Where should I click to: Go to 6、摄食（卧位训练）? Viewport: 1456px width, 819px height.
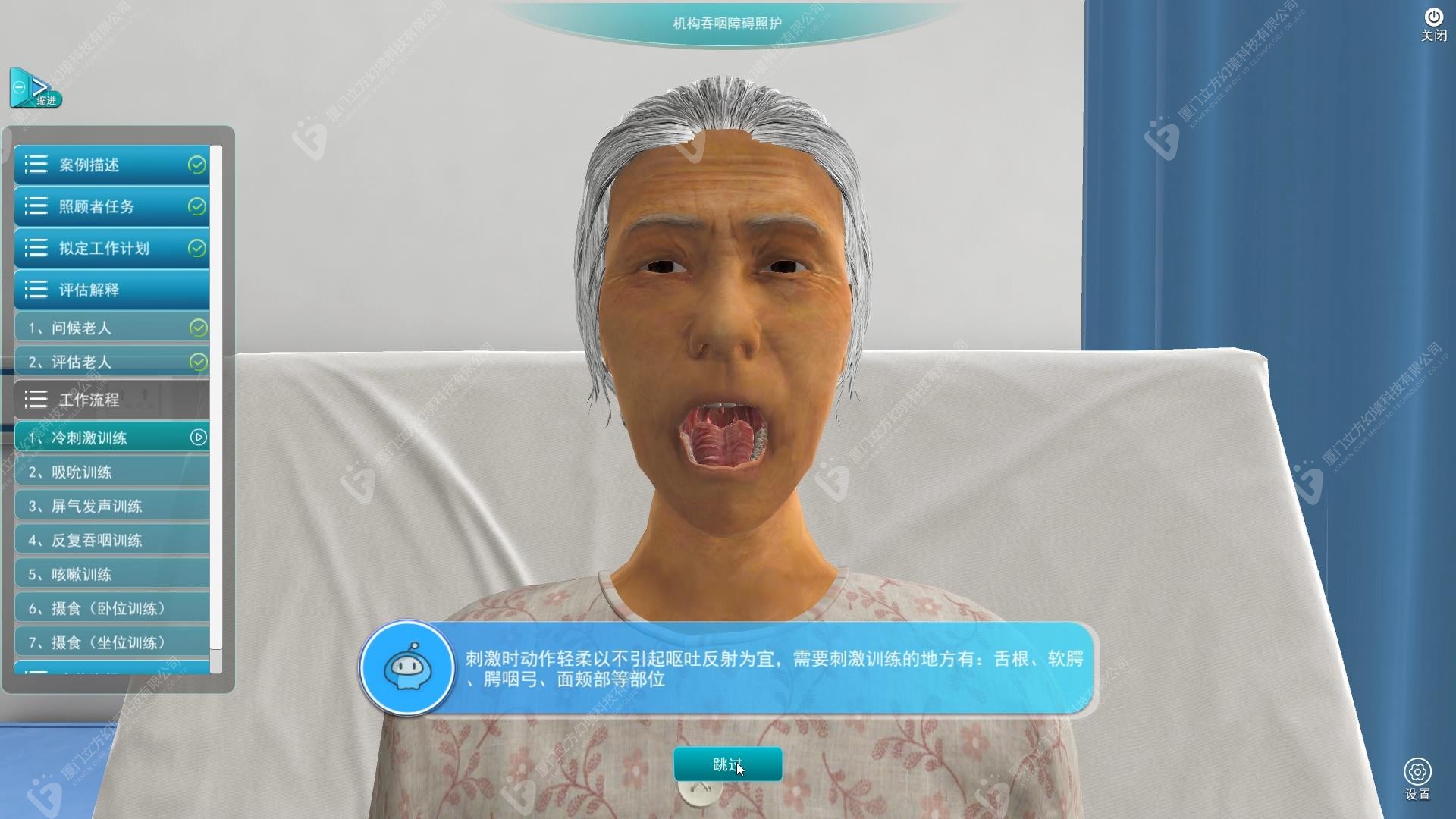pyautogui.click(x=112, y=608)
